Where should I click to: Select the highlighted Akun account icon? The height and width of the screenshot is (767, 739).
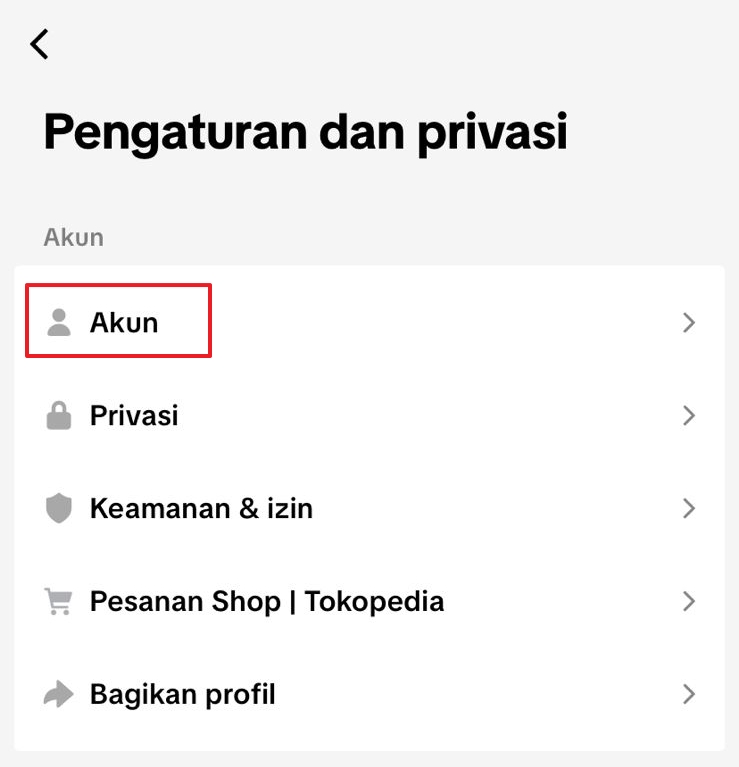pyautogui.click(x=60, y=320)
